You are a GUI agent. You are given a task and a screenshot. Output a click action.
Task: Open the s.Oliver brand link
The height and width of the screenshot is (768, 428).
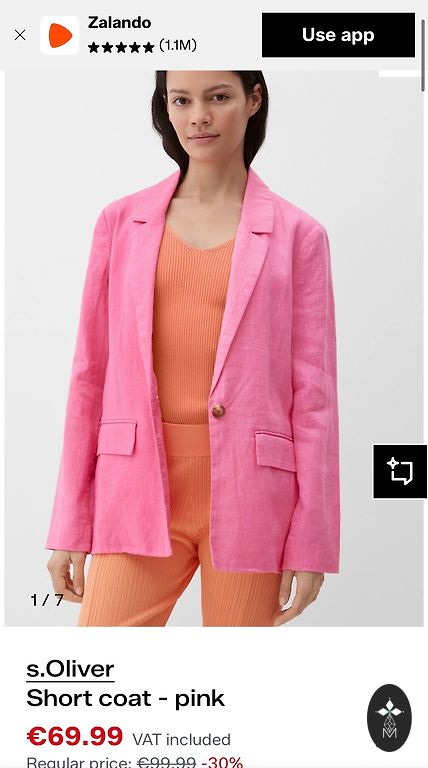(70, 670)
